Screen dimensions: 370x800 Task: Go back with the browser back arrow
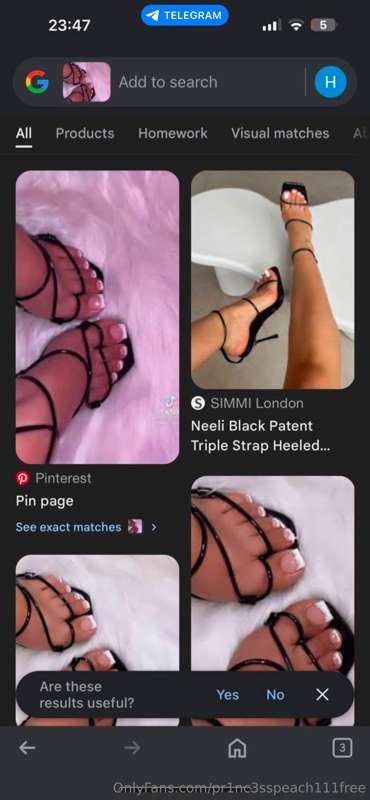[x=27, y=748]
